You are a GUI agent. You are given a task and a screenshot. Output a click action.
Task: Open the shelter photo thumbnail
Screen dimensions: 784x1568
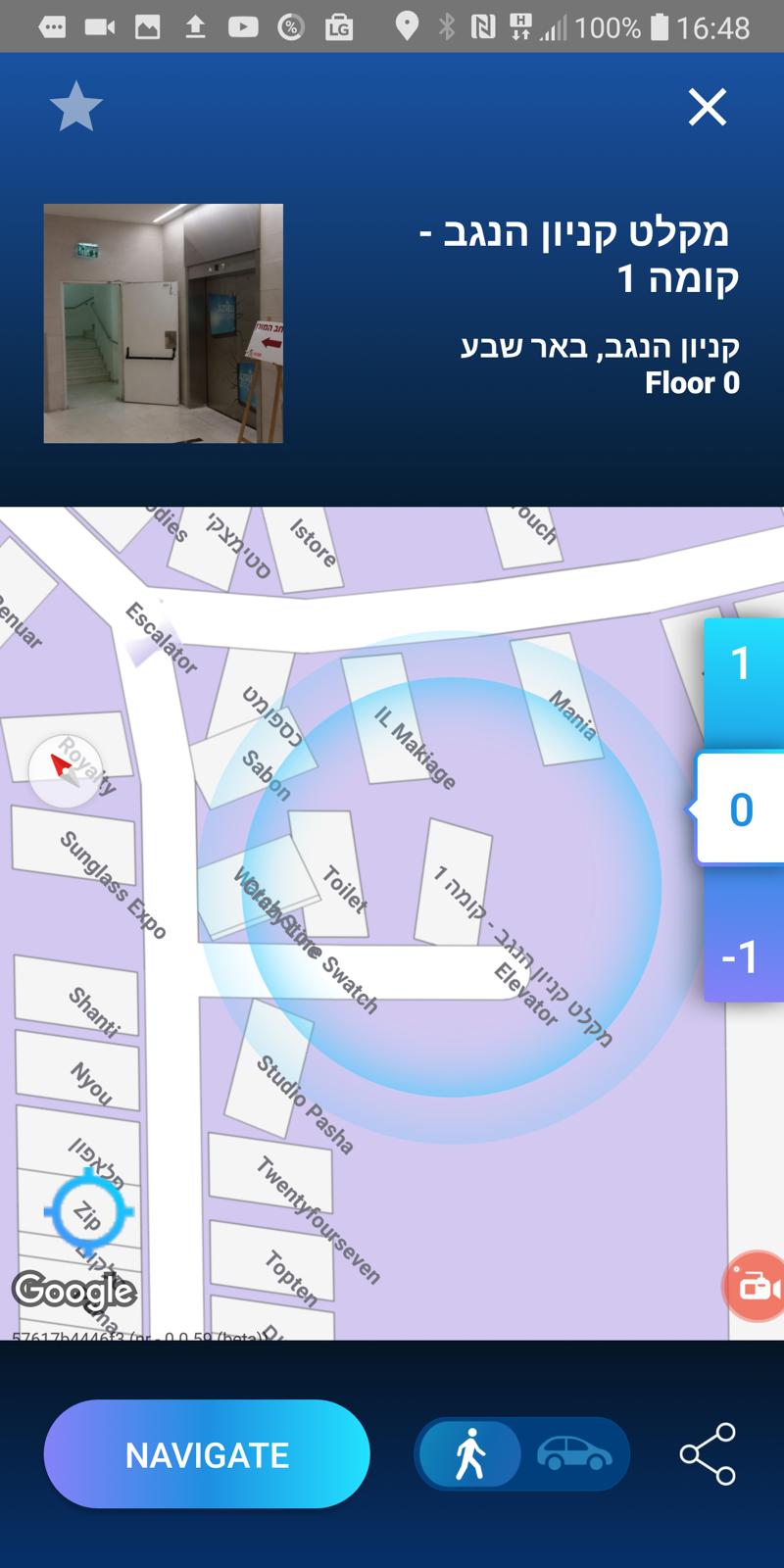click(164, 323)
